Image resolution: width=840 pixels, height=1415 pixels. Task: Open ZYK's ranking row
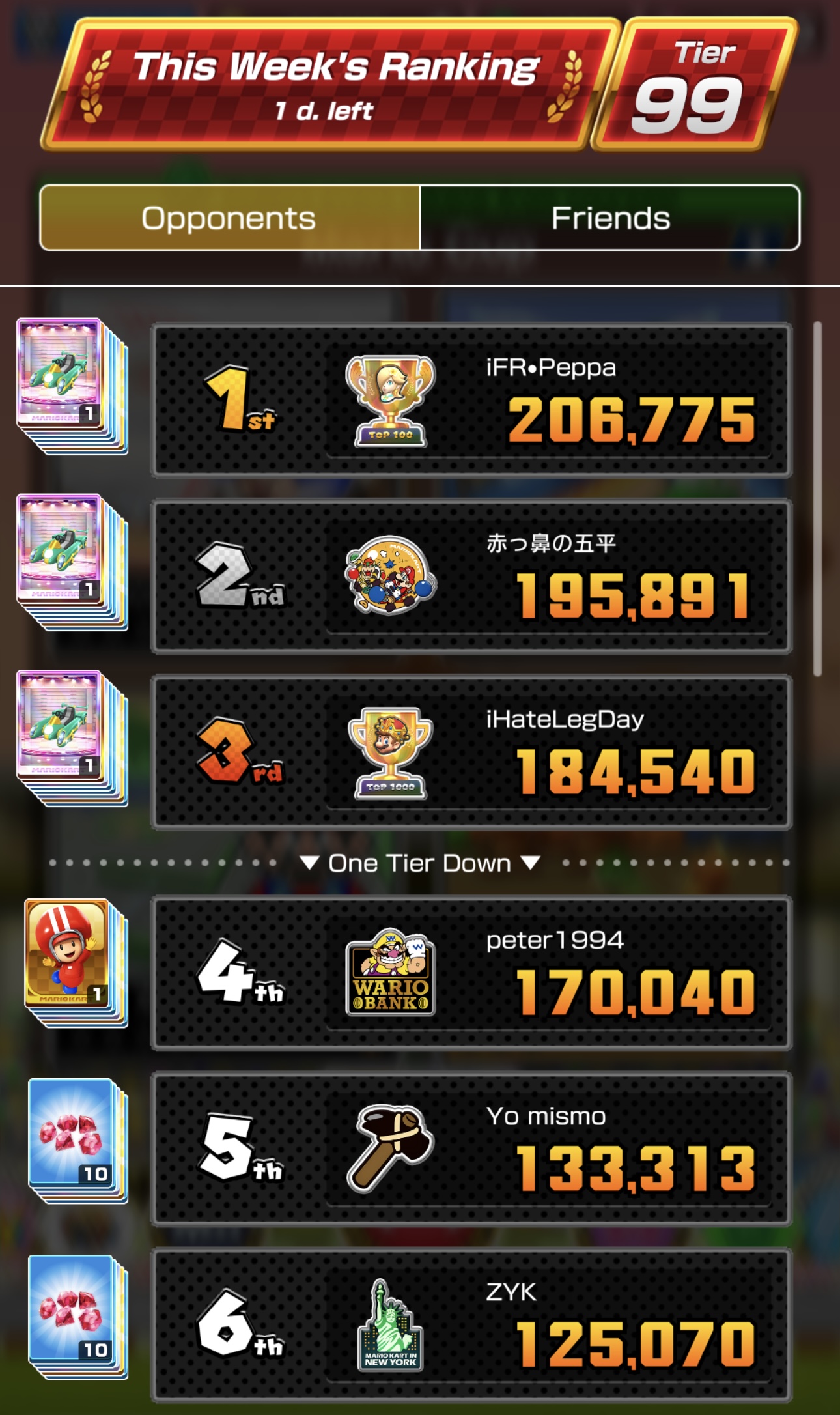tap(471, 1324)
